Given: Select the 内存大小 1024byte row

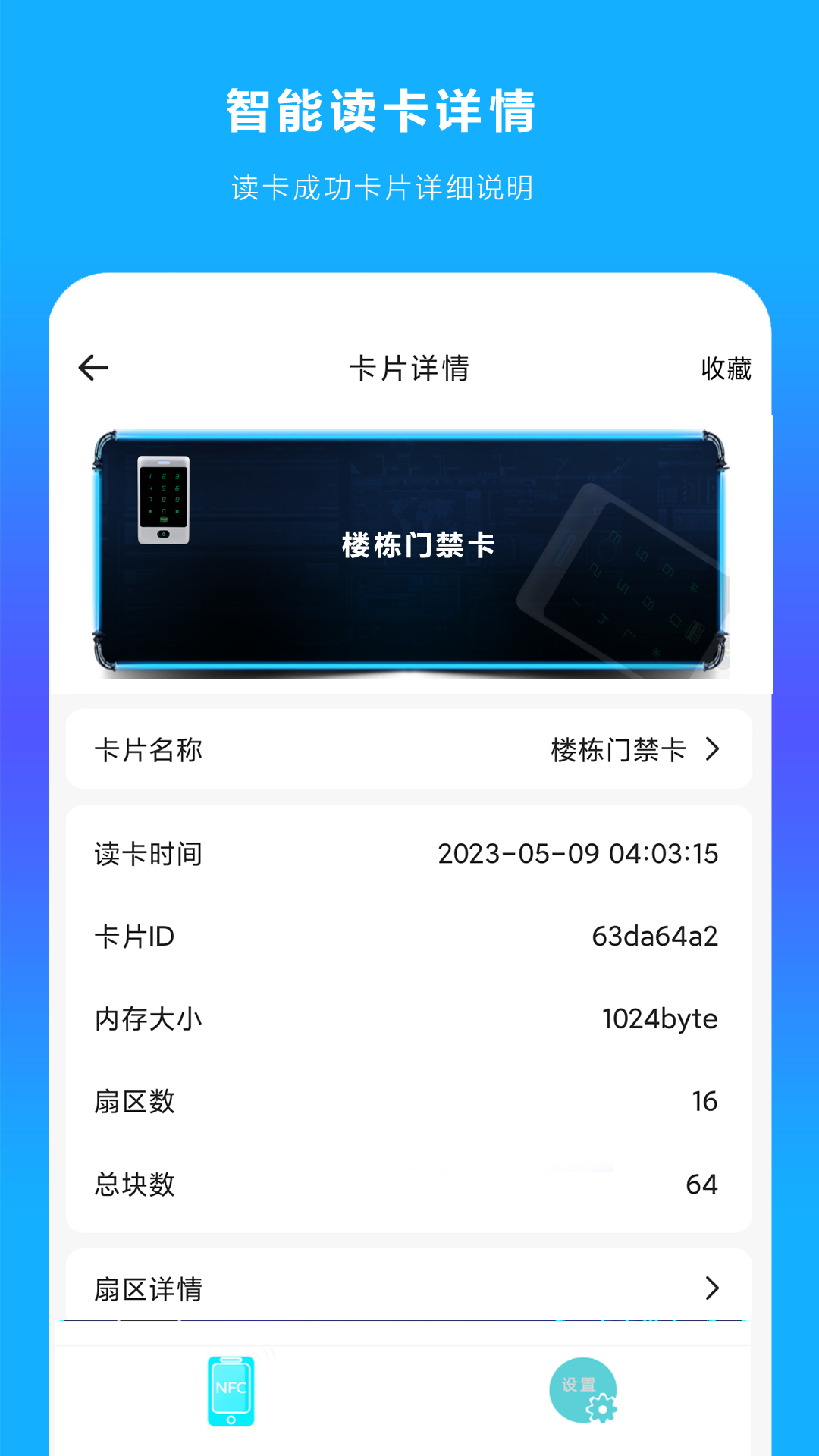Looking at the screenshot, I should pos(409,1019).
